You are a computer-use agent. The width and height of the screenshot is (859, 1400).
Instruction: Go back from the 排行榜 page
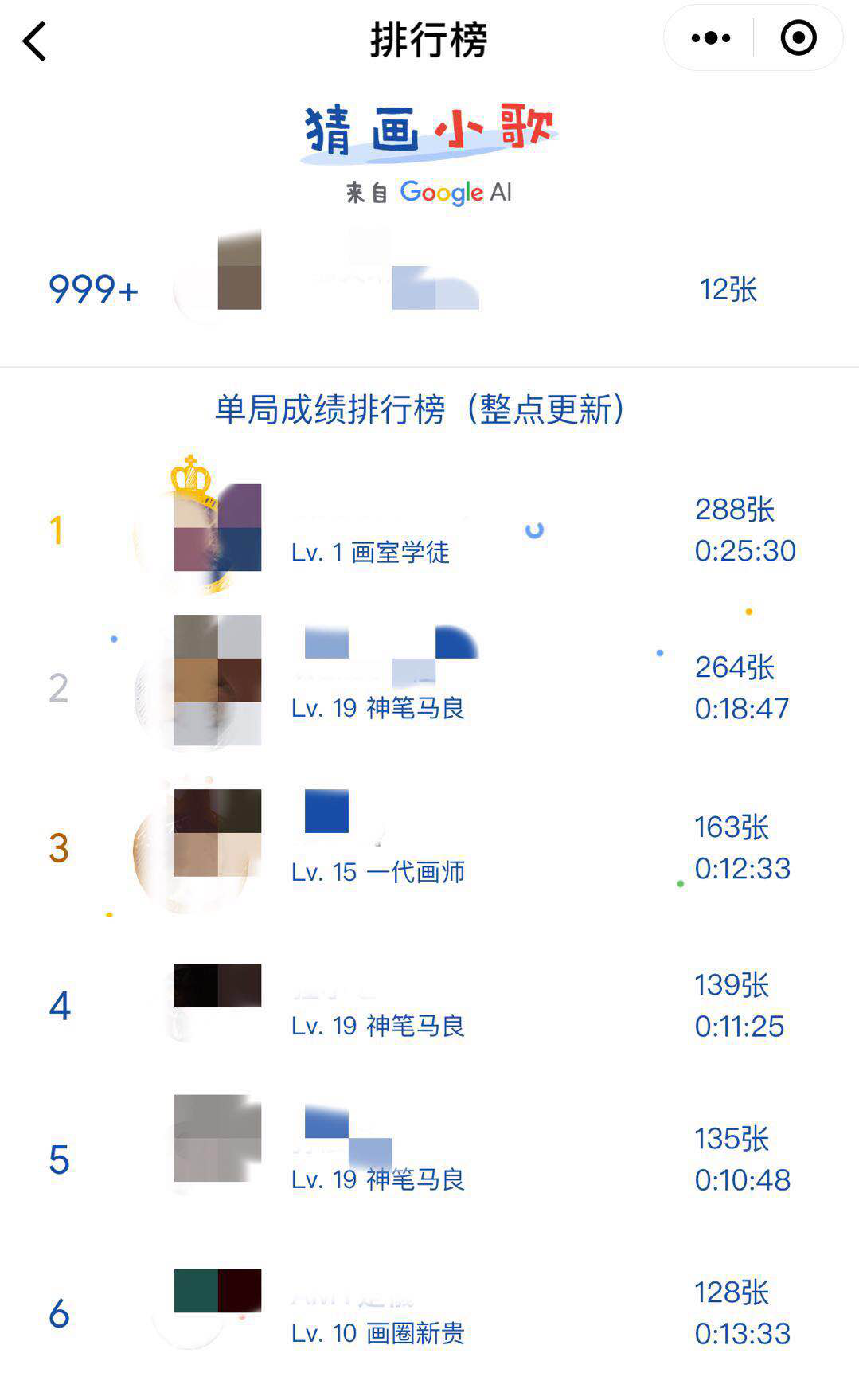pyautogui.click(x=34, y=41)
